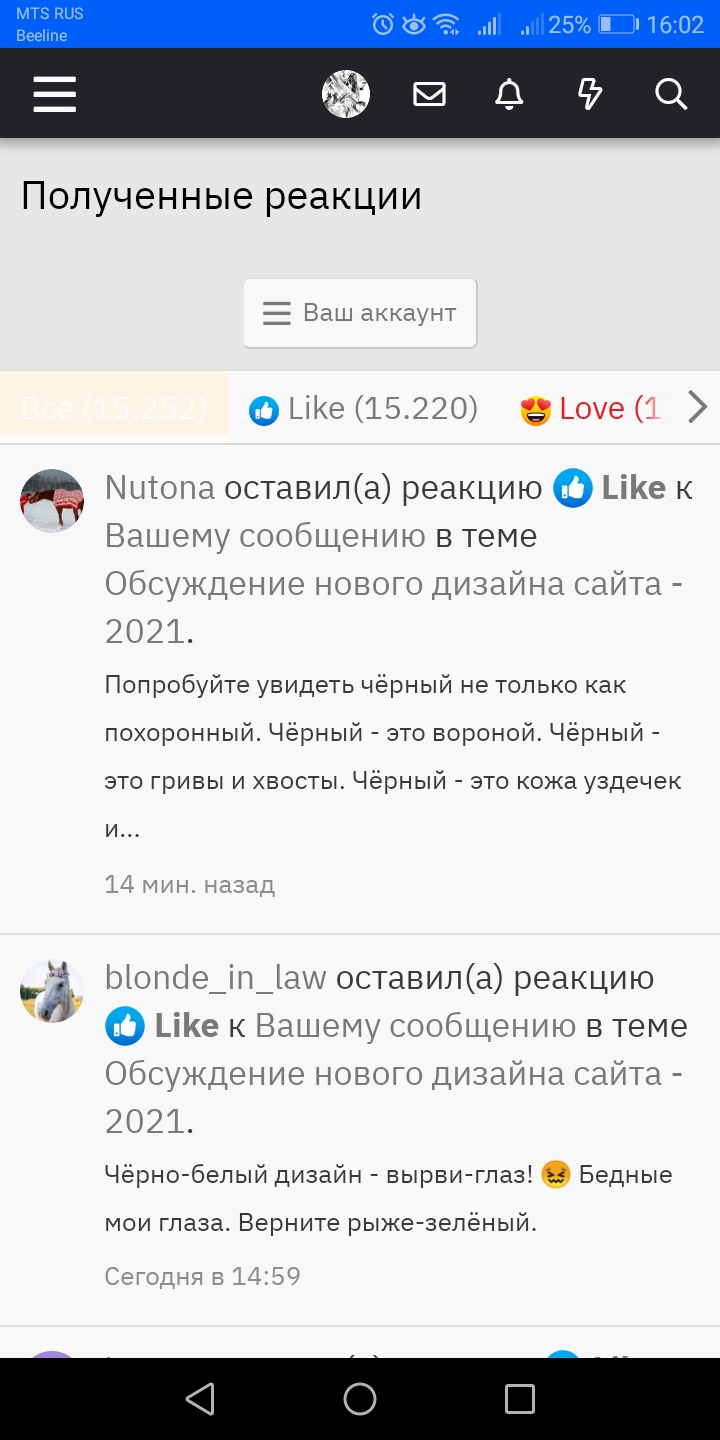This screenshot has width=720, height=1440.
Task: Open the thread link in blonde_in_law's reaction
Action: pos(394,1074)
